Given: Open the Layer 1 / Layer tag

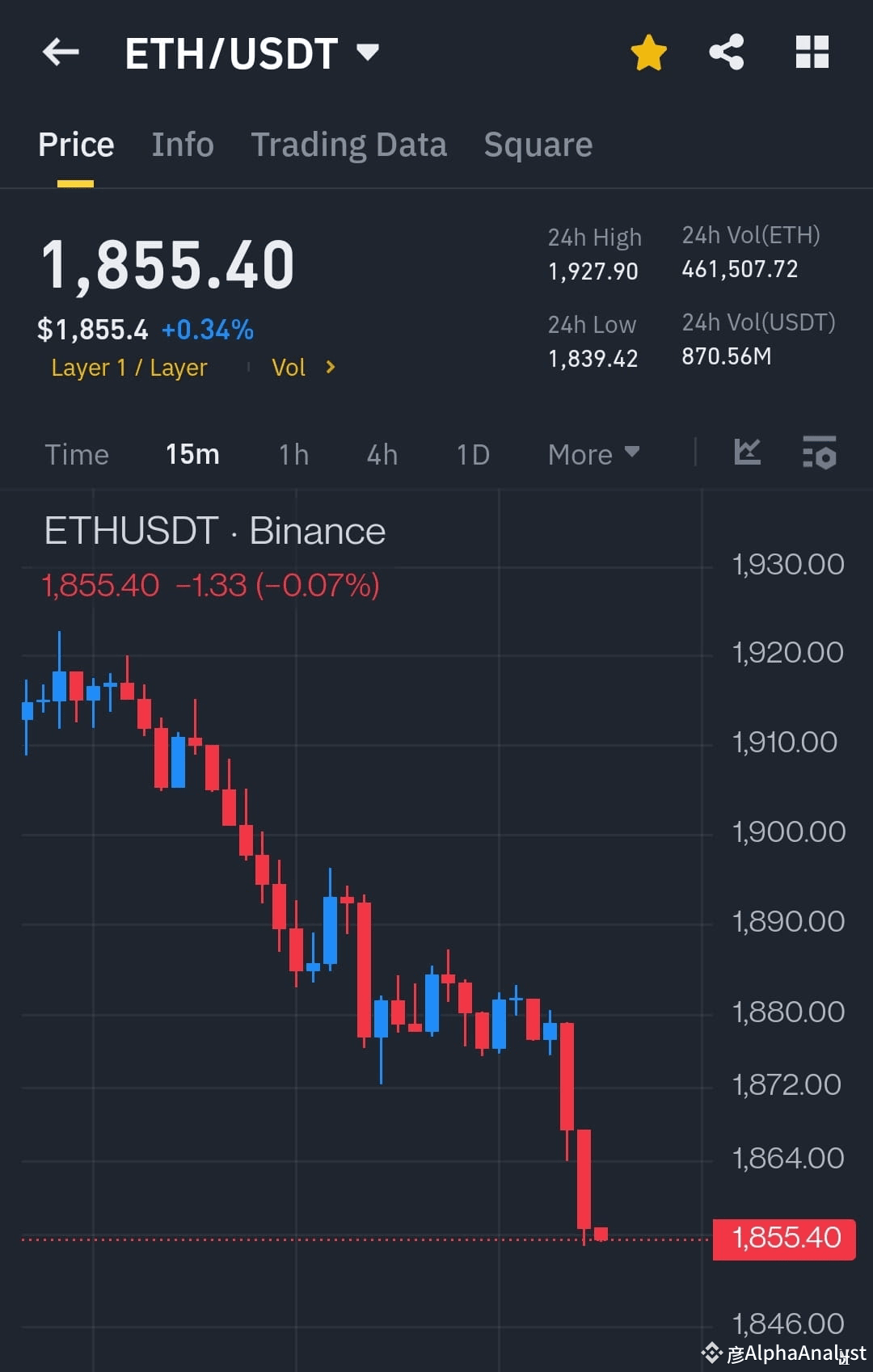Looking at the screenshot, I should [128, 368].
